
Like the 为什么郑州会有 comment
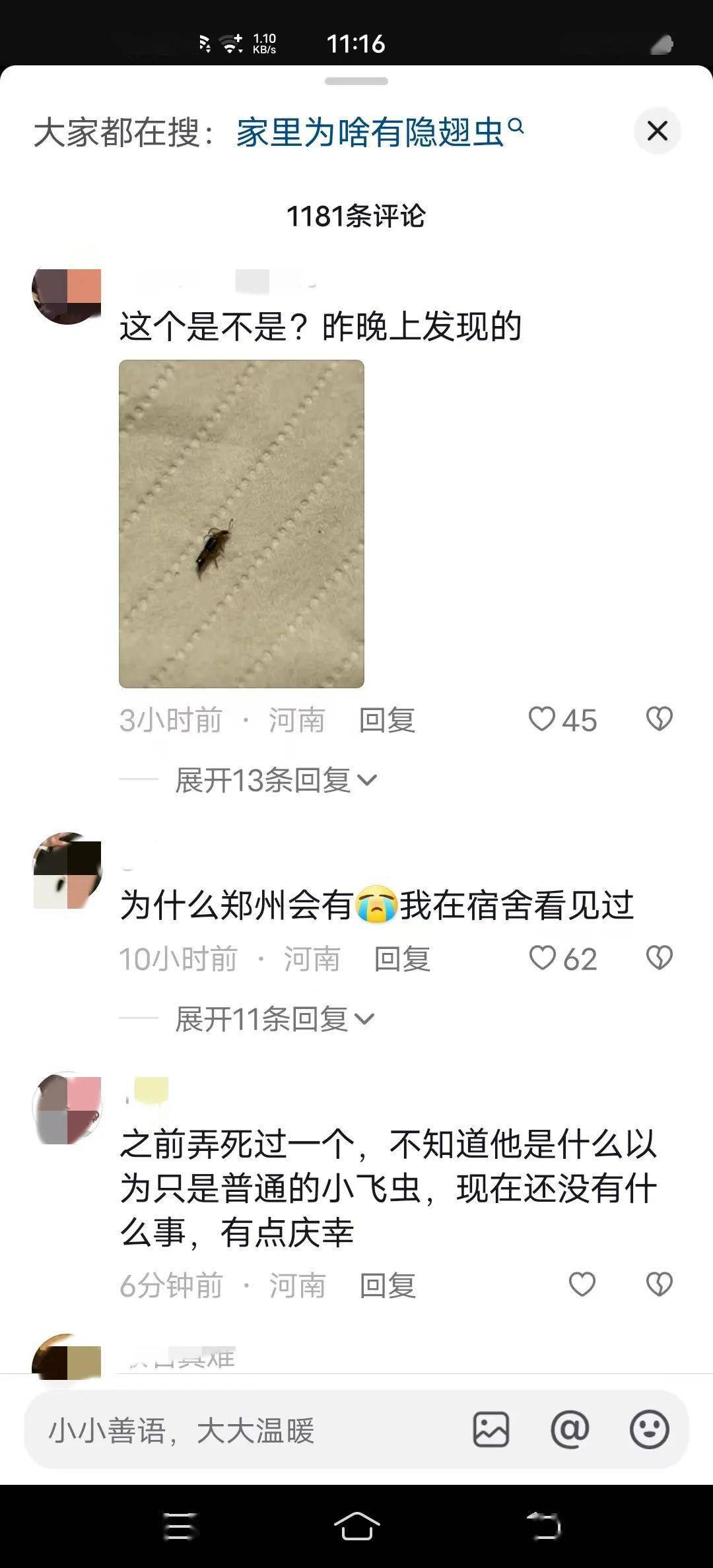(x=543, y=958)
